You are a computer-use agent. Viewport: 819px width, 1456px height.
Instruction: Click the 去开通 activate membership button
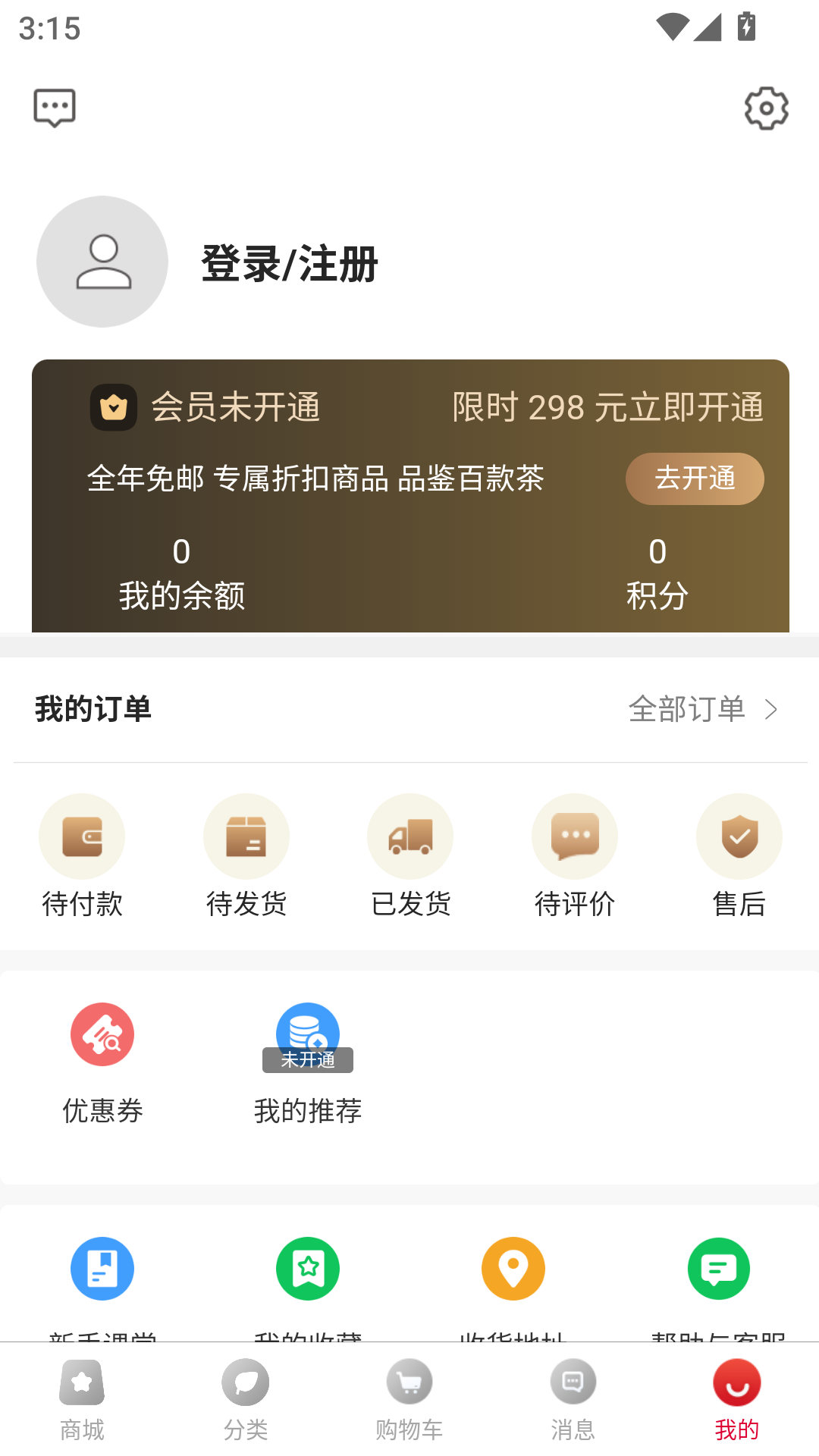click(695, 479)
